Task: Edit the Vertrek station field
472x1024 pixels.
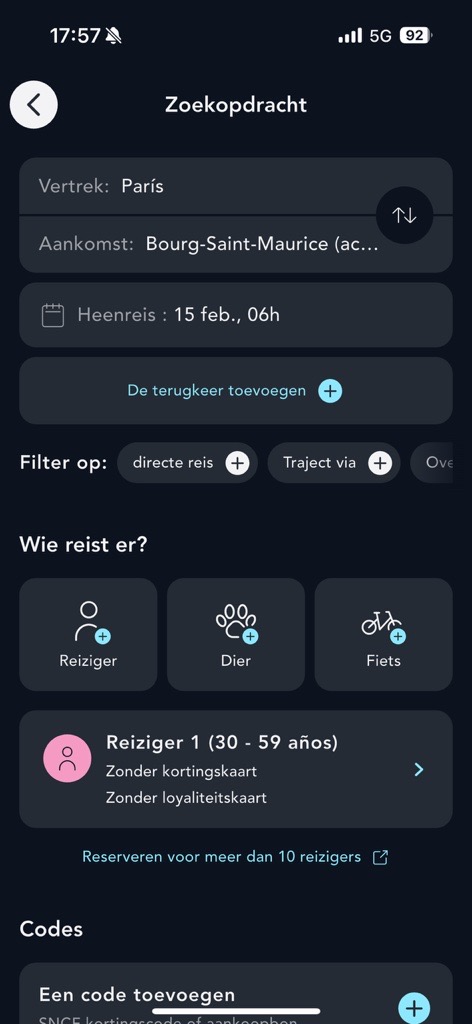Action: coord(236,186)
